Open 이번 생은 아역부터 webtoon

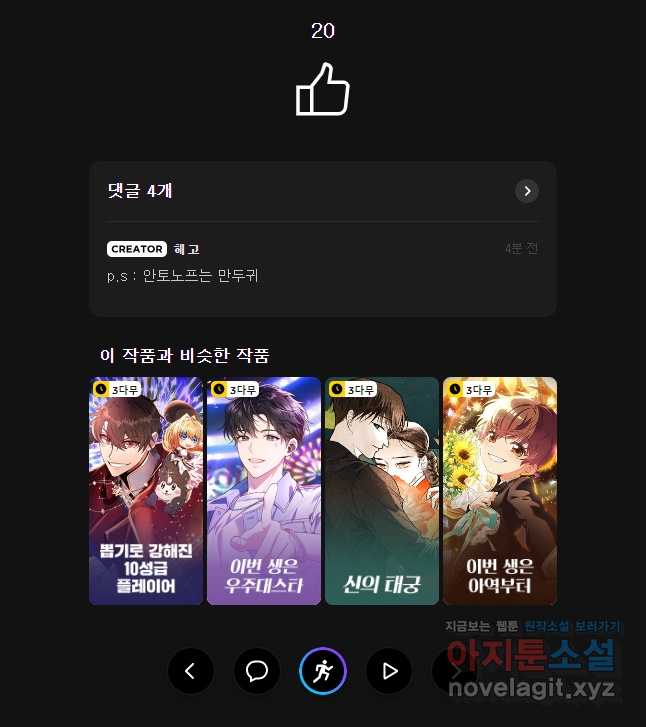[499, 491]
